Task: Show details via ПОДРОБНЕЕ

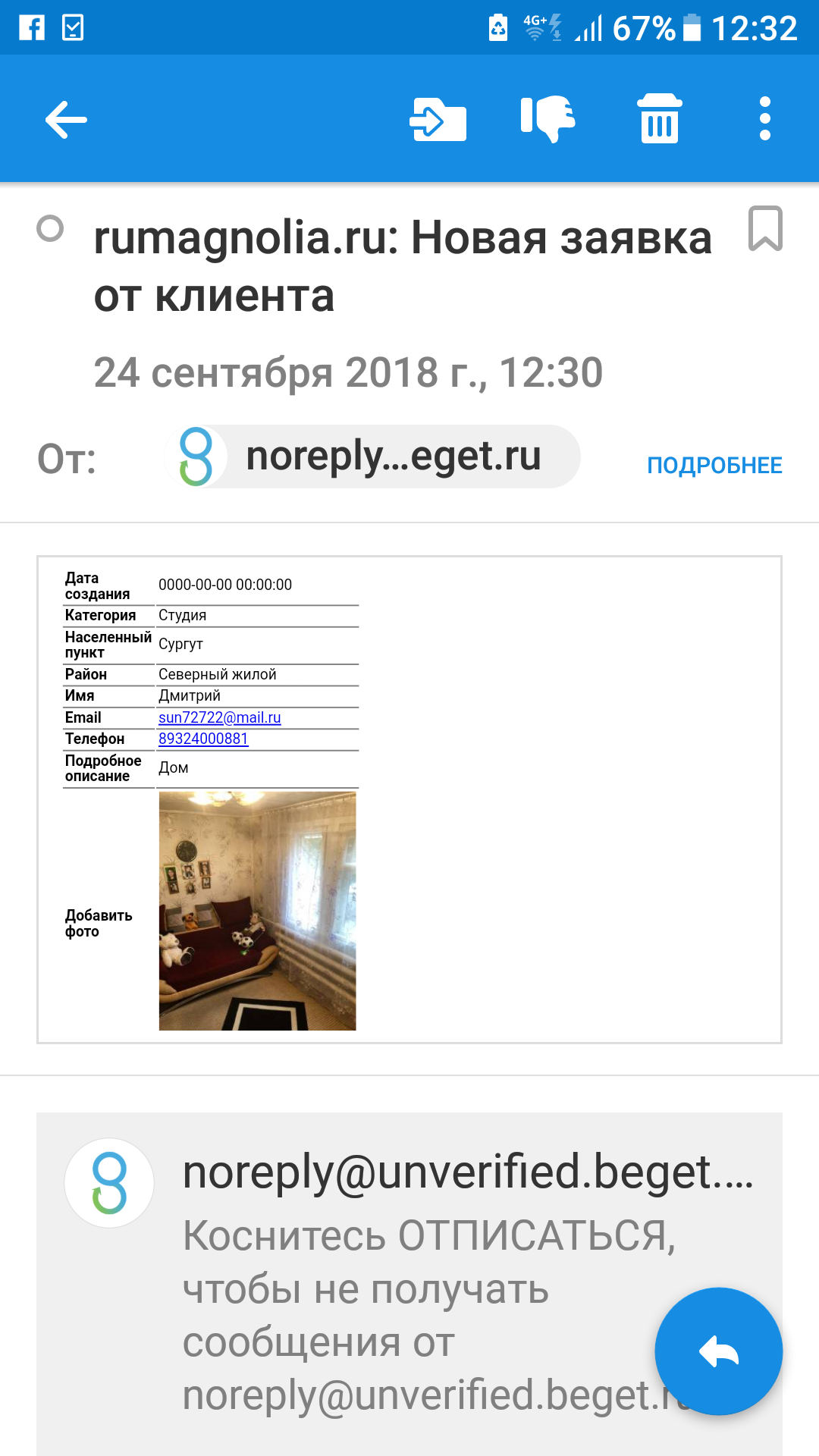Action: coord(714,465)
